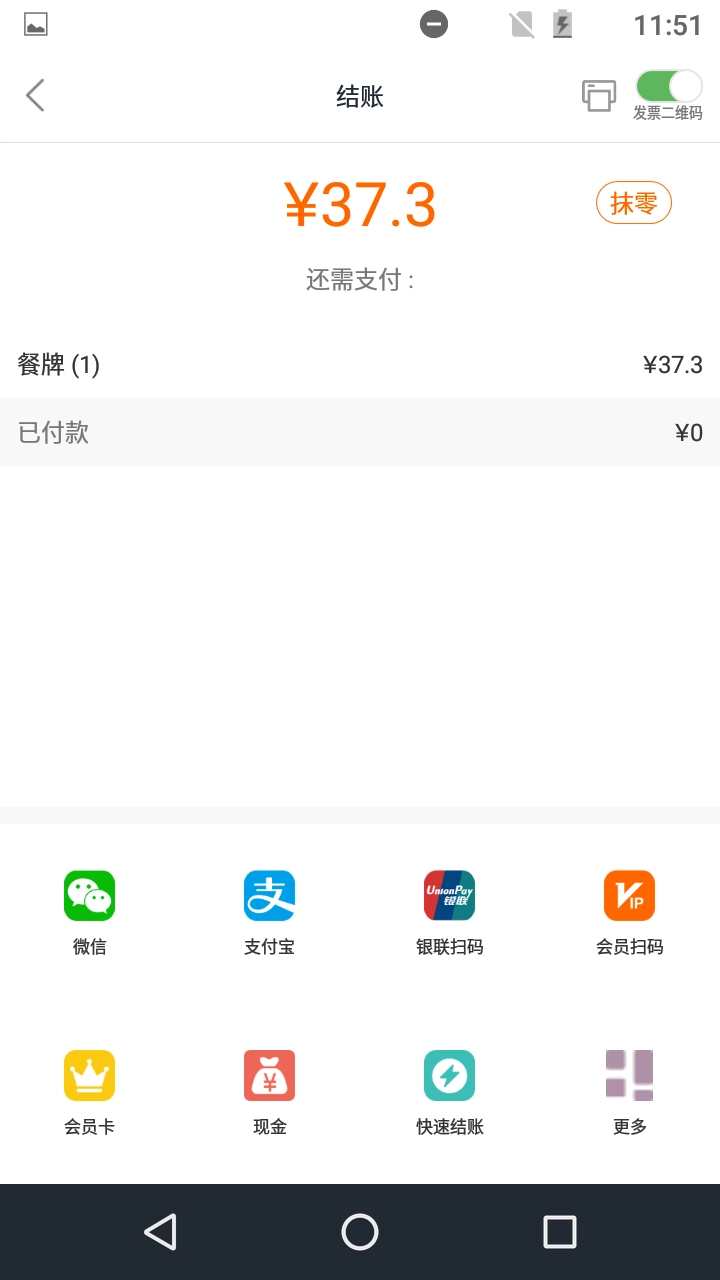Viewport: 720px width, 1280px height.
Task: Tap the do-not-disturb status icon
Action: [x=433, y=24]
